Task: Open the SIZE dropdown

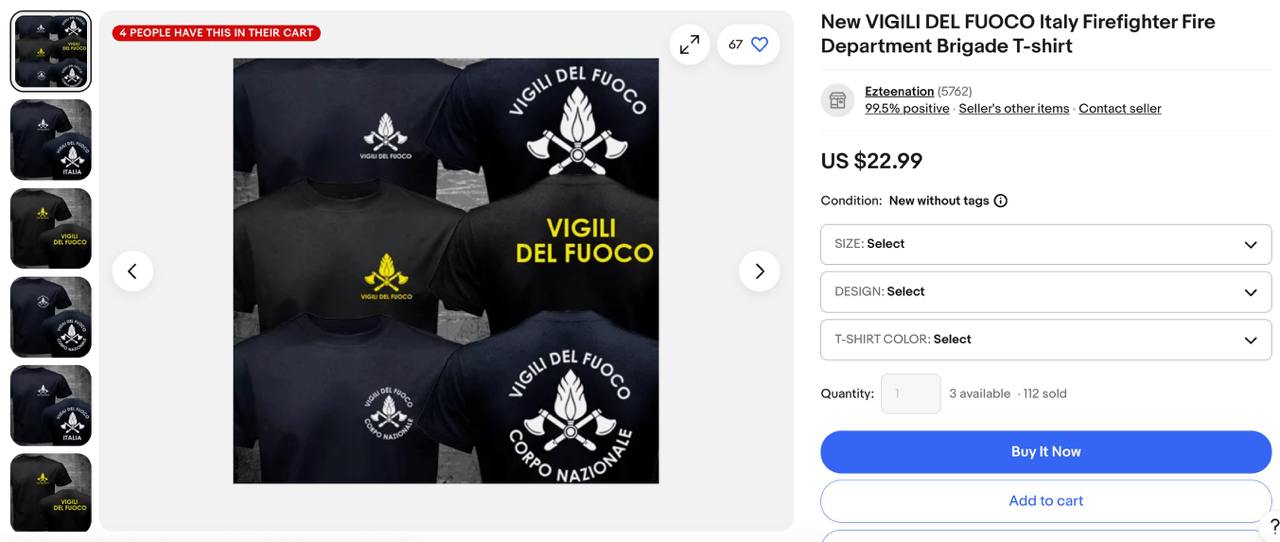Action: (1045, 244)
